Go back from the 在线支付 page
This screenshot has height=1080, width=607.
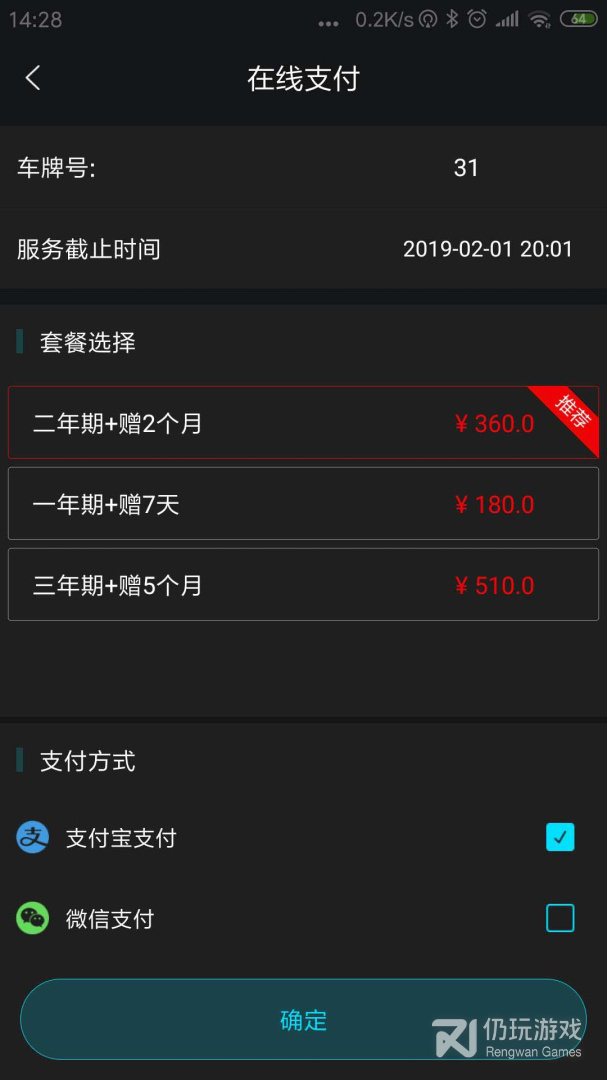coord(32,78)
